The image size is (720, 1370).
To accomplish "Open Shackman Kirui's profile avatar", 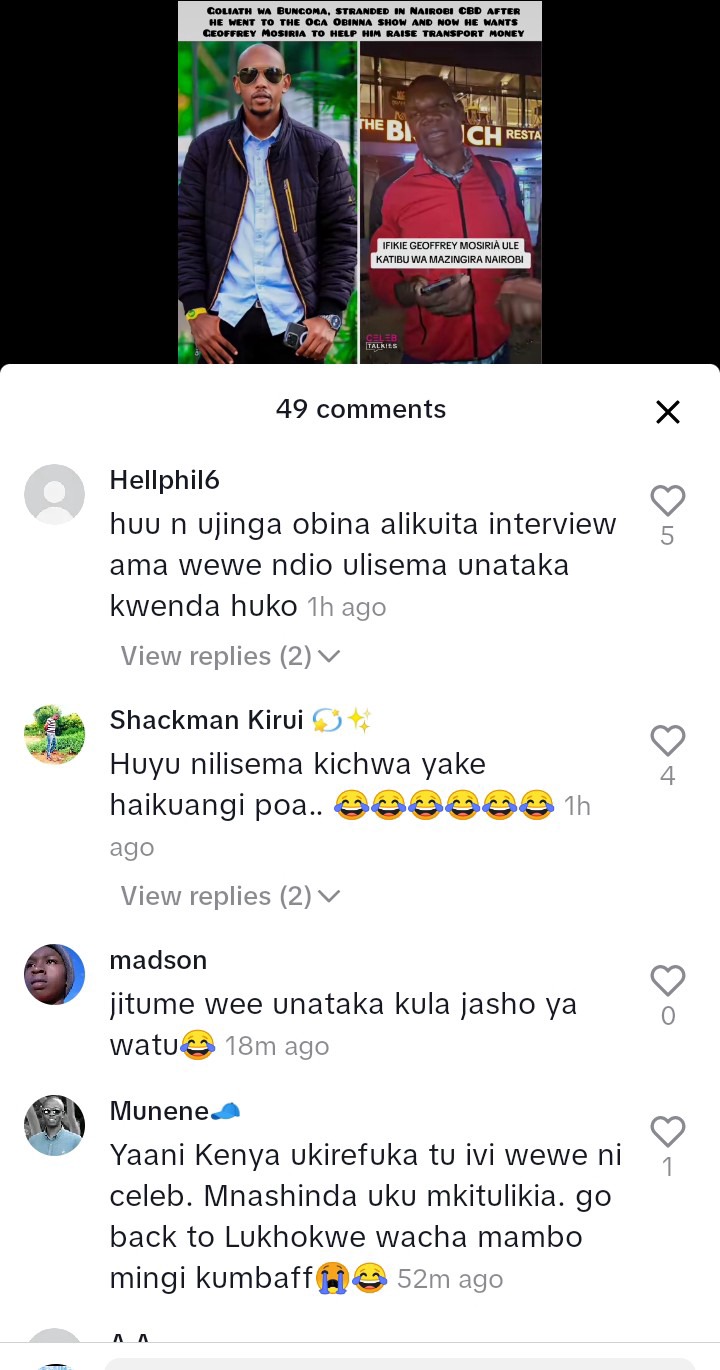I will [54, 734].
